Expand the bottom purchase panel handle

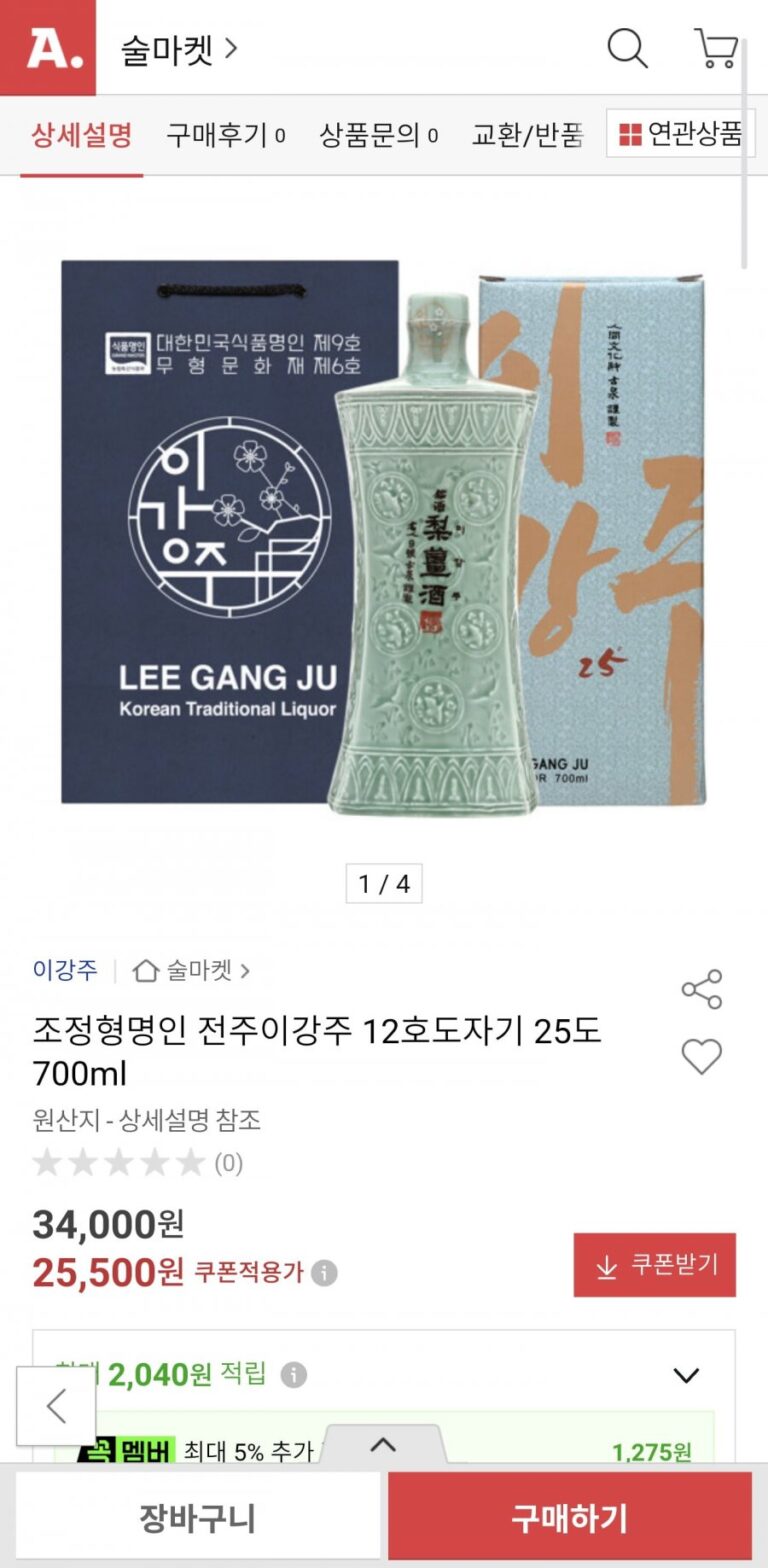click(383, 1445)
